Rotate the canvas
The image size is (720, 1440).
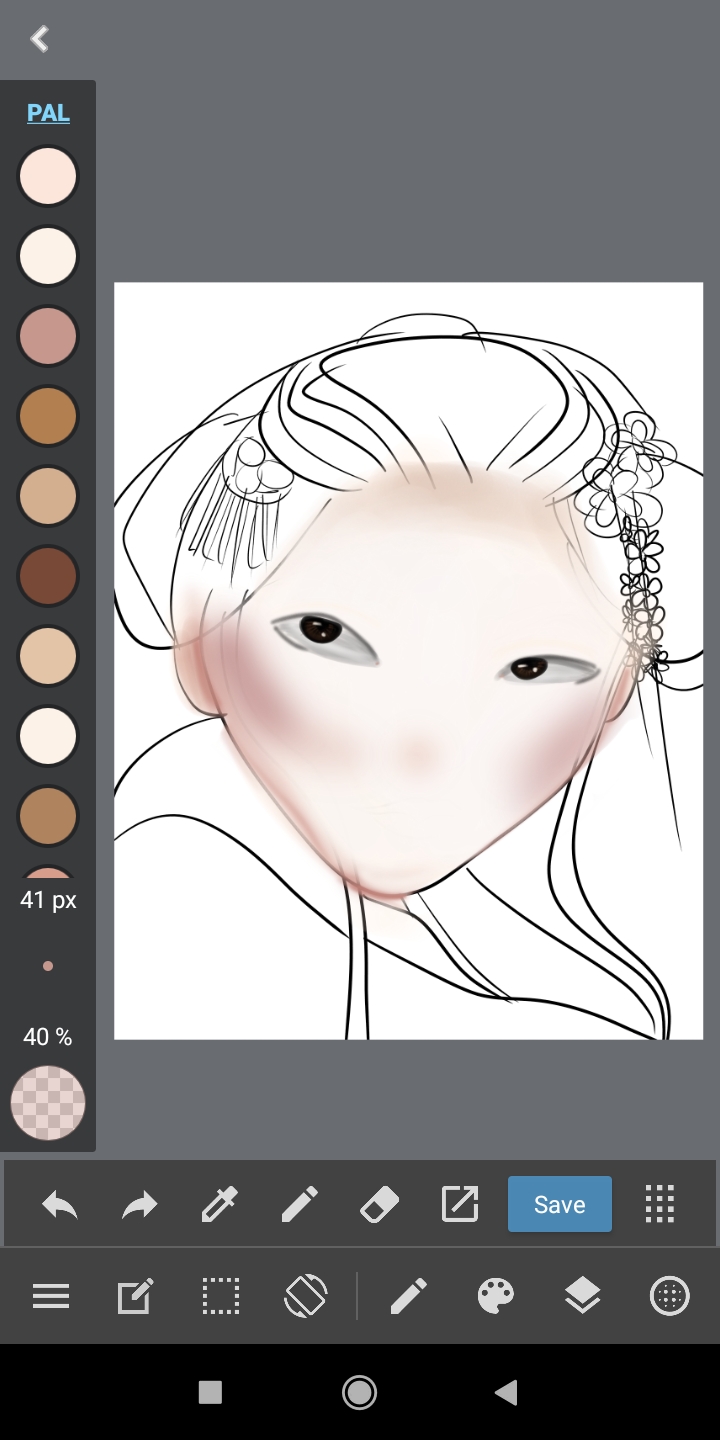[x=306, y=1297]
